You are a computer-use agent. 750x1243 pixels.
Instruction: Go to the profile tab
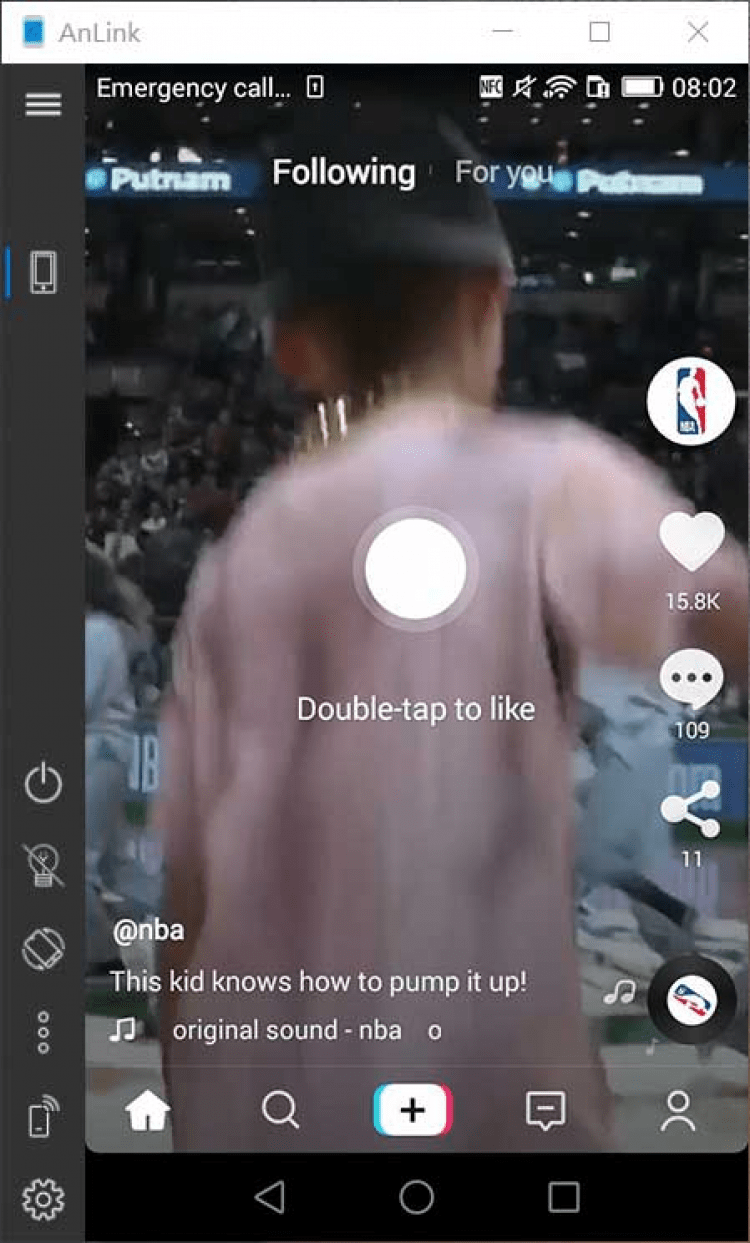[x=678, y=1110]
